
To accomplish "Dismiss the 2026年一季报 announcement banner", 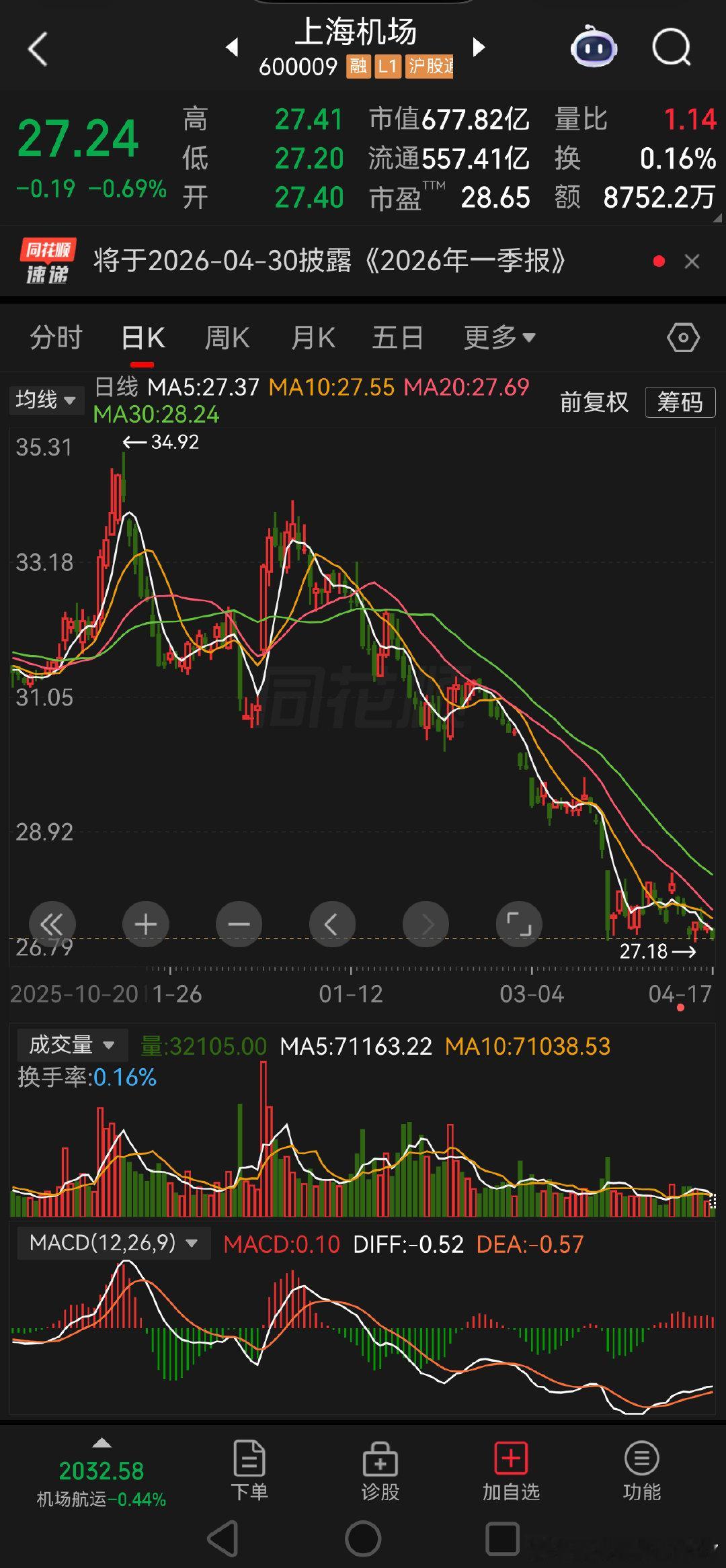I will pos(692,261).
